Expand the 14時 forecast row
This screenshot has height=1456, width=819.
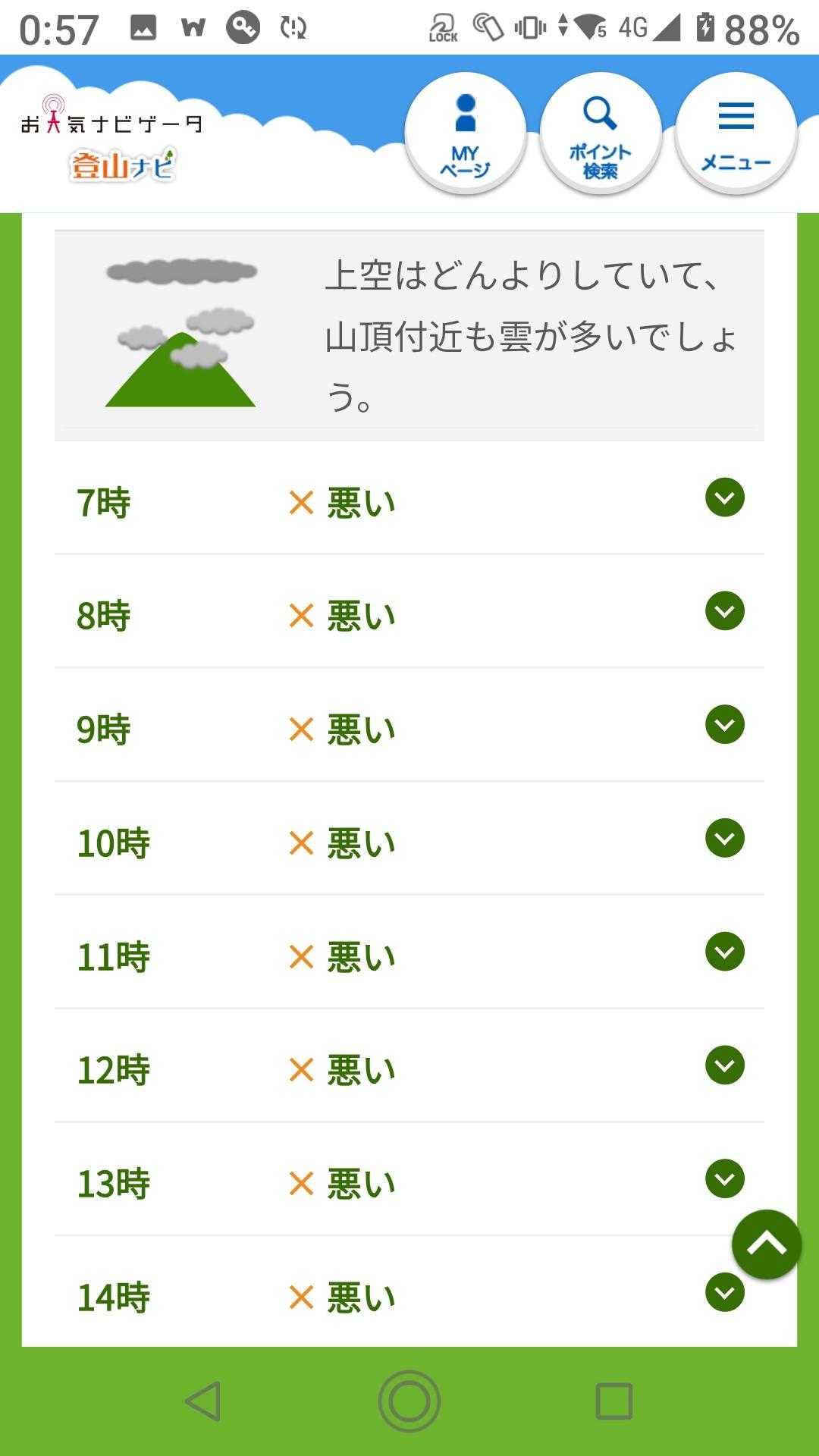pyautogui.click(x=724, y=1293)
